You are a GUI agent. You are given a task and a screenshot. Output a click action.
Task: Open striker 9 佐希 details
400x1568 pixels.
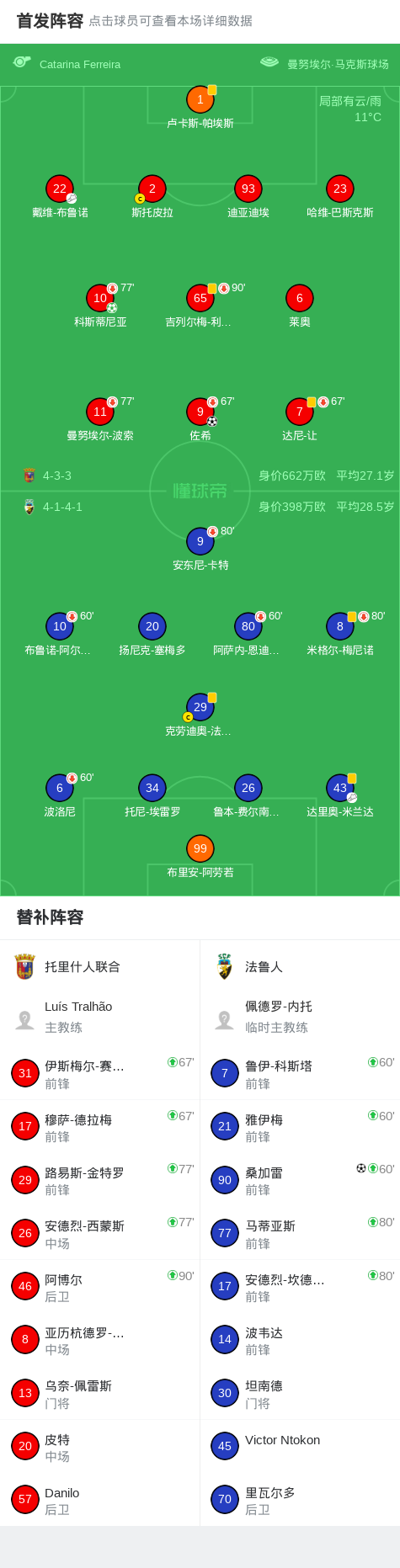click(200, 419)
